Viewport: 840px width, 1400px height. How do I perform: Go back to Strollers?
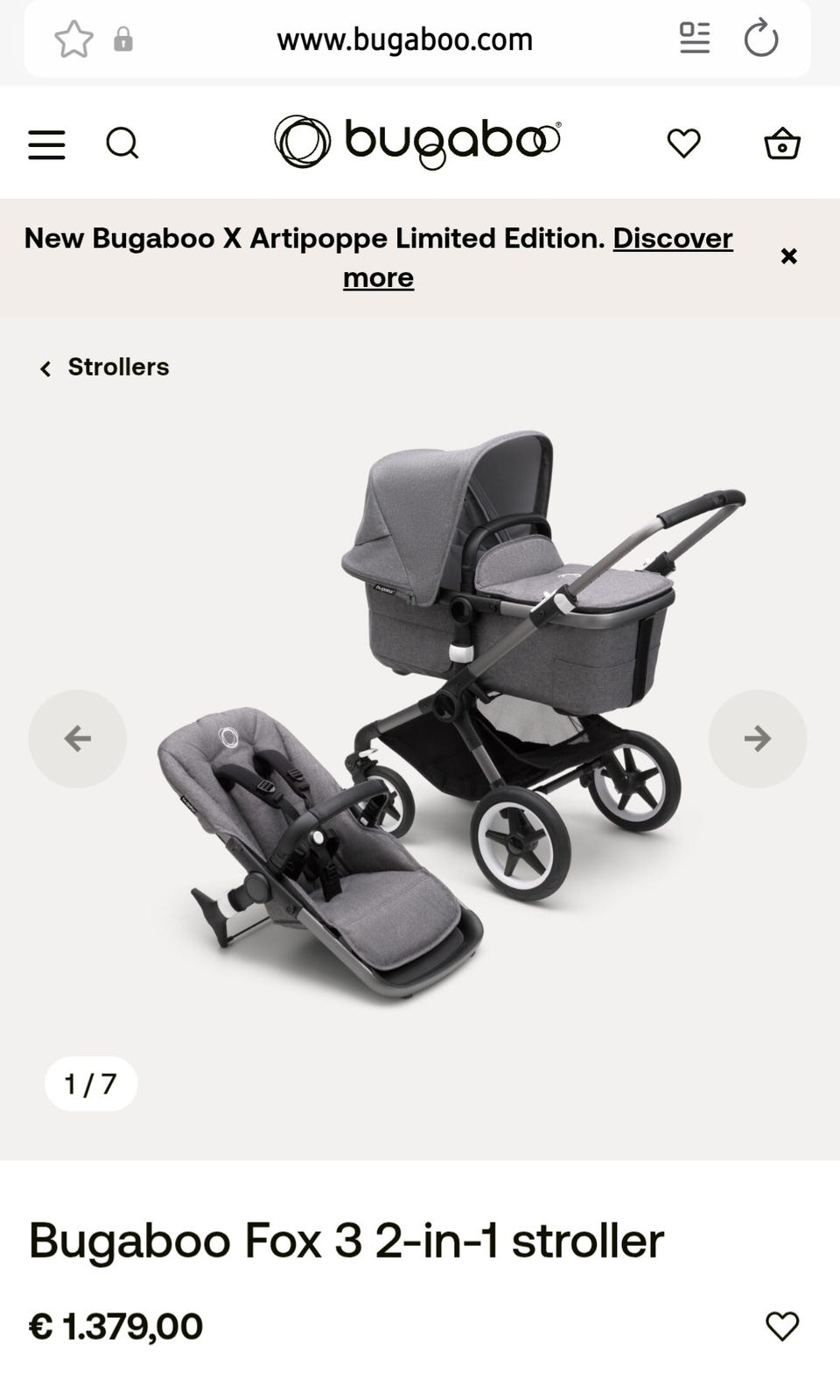click(x=105, y=367)
